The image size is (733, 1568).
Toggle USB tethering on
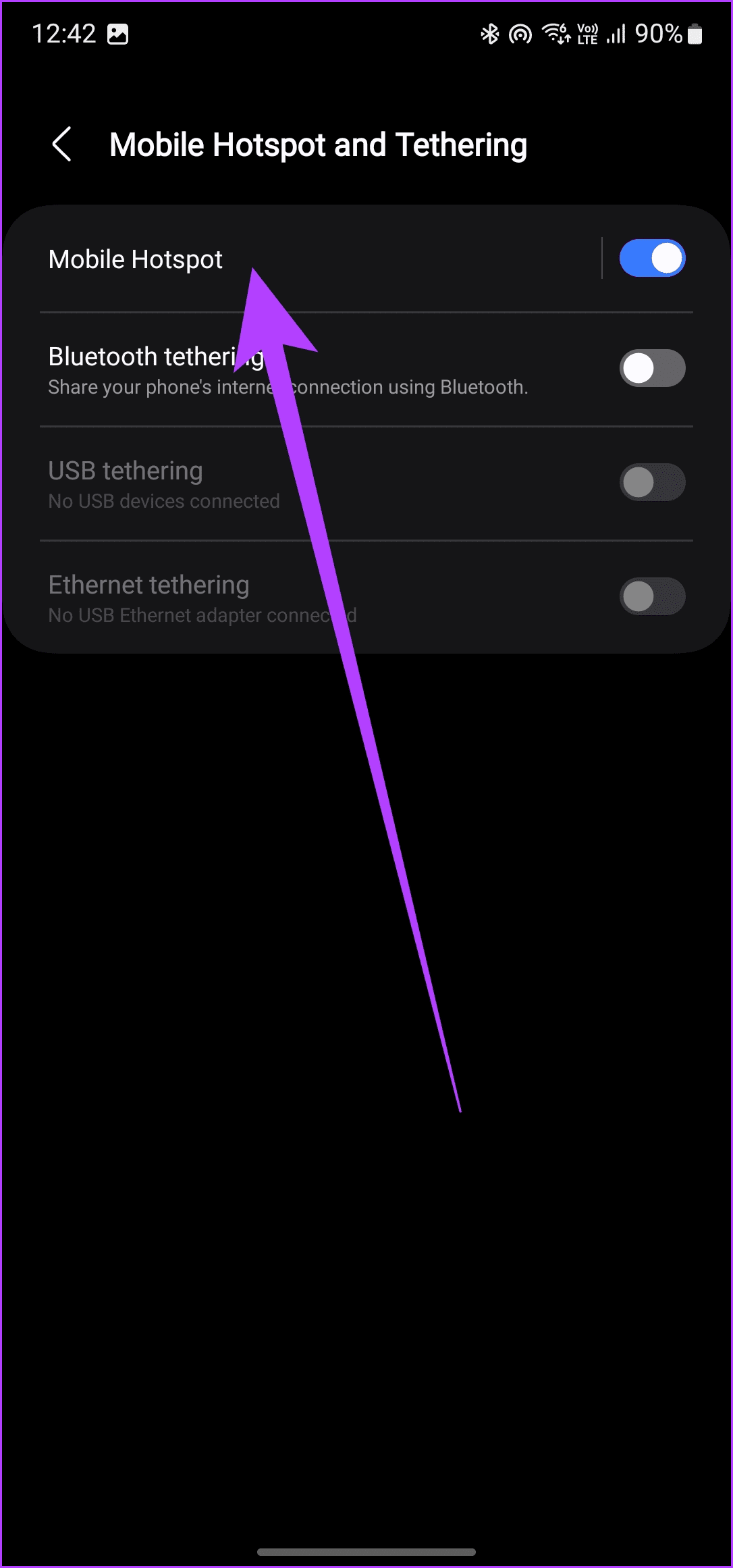652,483
